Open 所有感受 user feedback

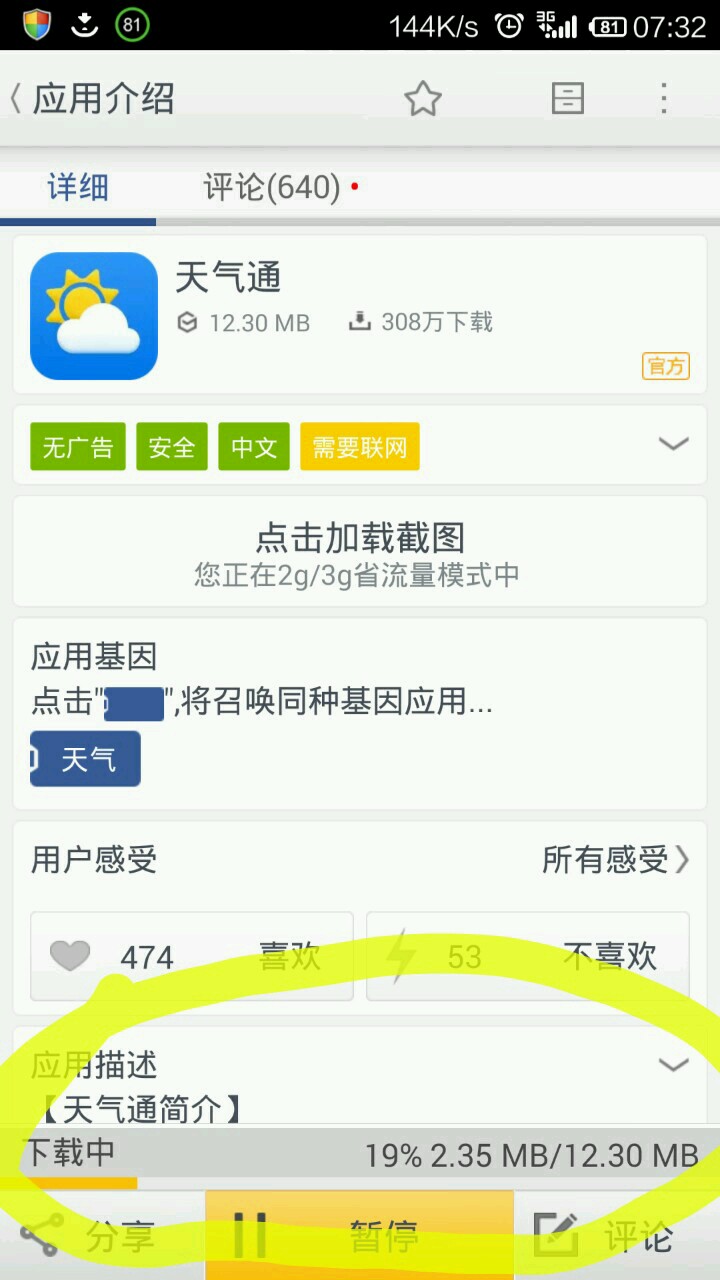(614, 859)
